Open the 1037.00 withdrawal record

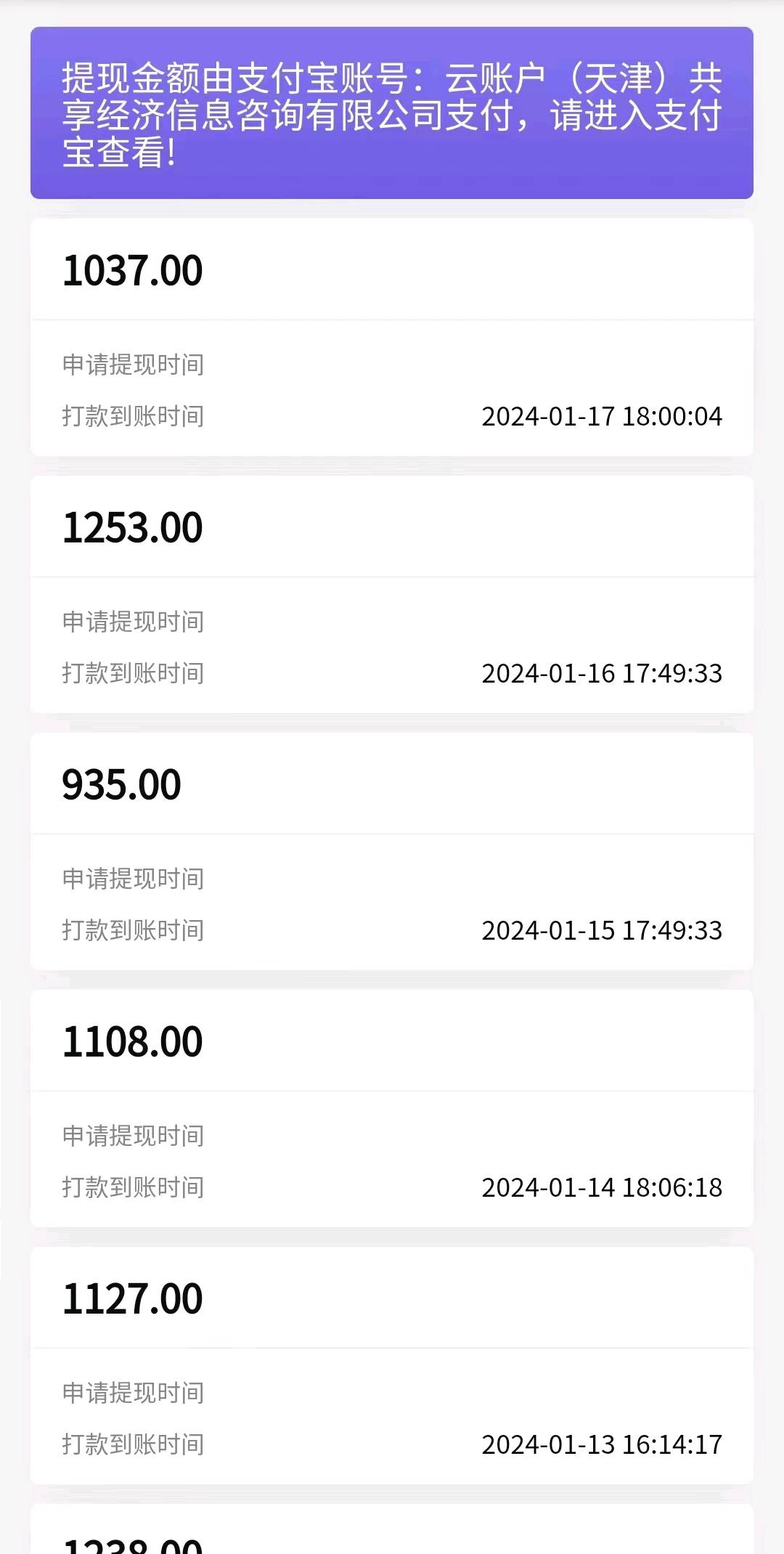pyautogui.click(x=392, y=338)
